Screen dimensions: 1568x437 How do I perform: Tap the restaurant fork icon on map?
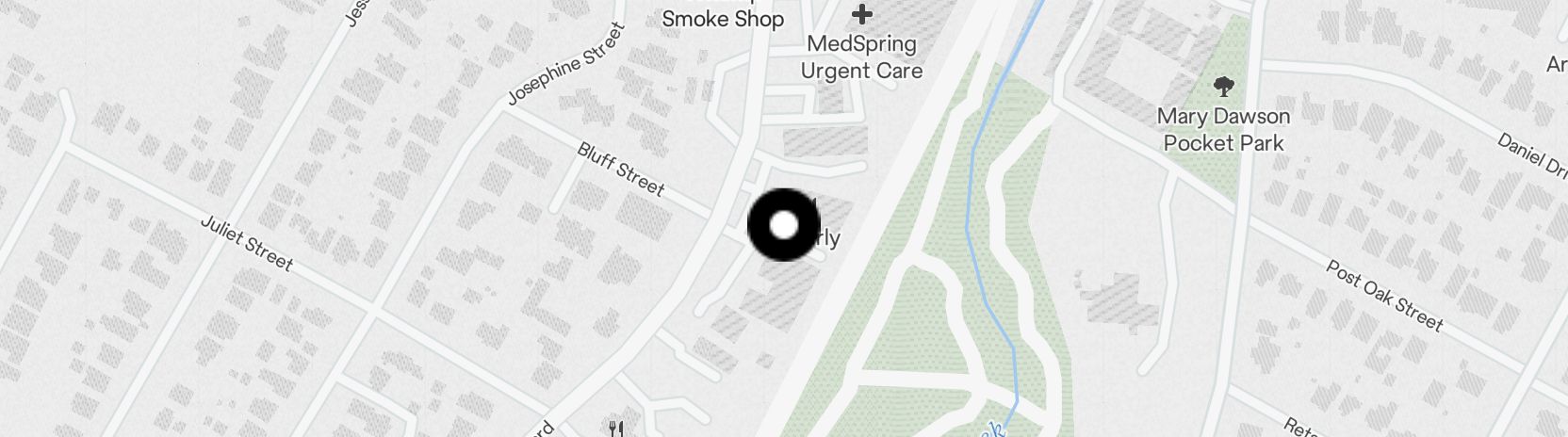pyautogui.click(x=616, y=429)
